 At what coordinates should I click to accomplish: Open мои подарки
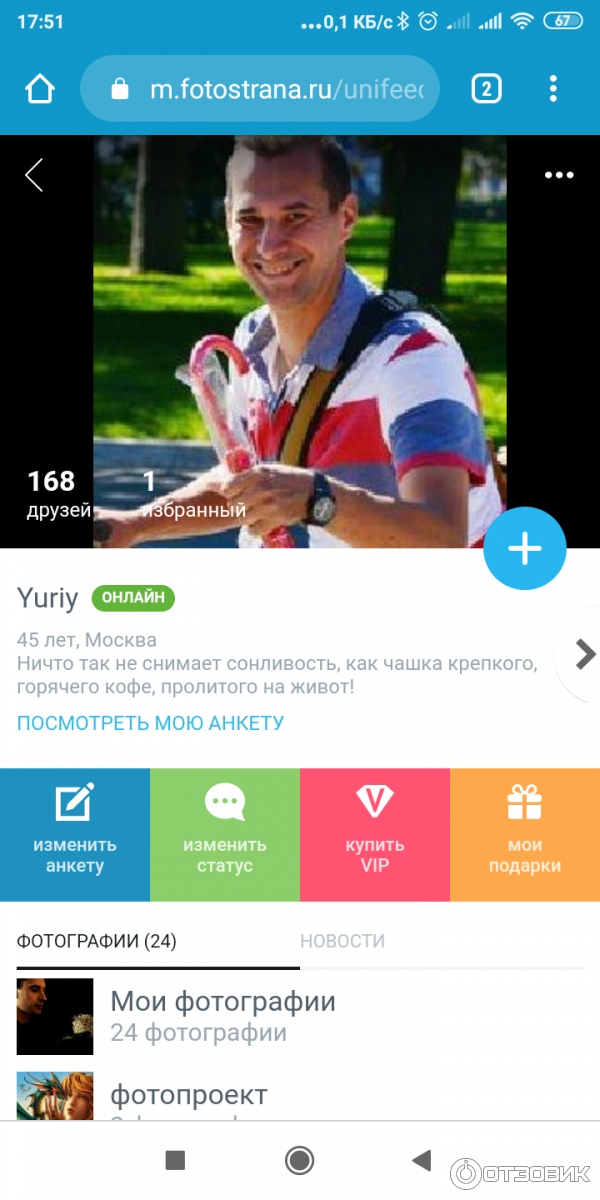525,834
